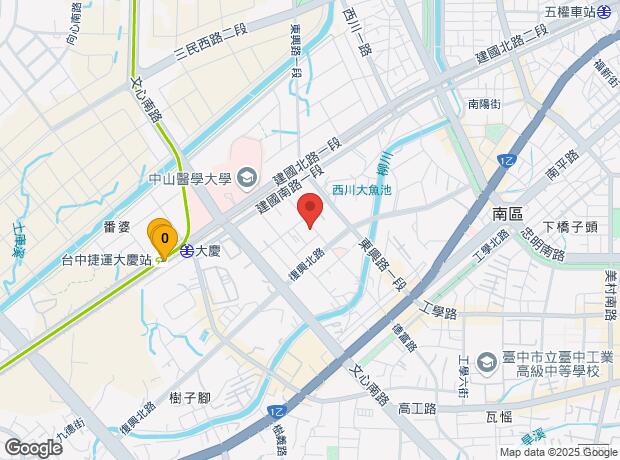Tap the red location pin marker
This screenshot has height=460, width=620.
(x=310, y=212)
